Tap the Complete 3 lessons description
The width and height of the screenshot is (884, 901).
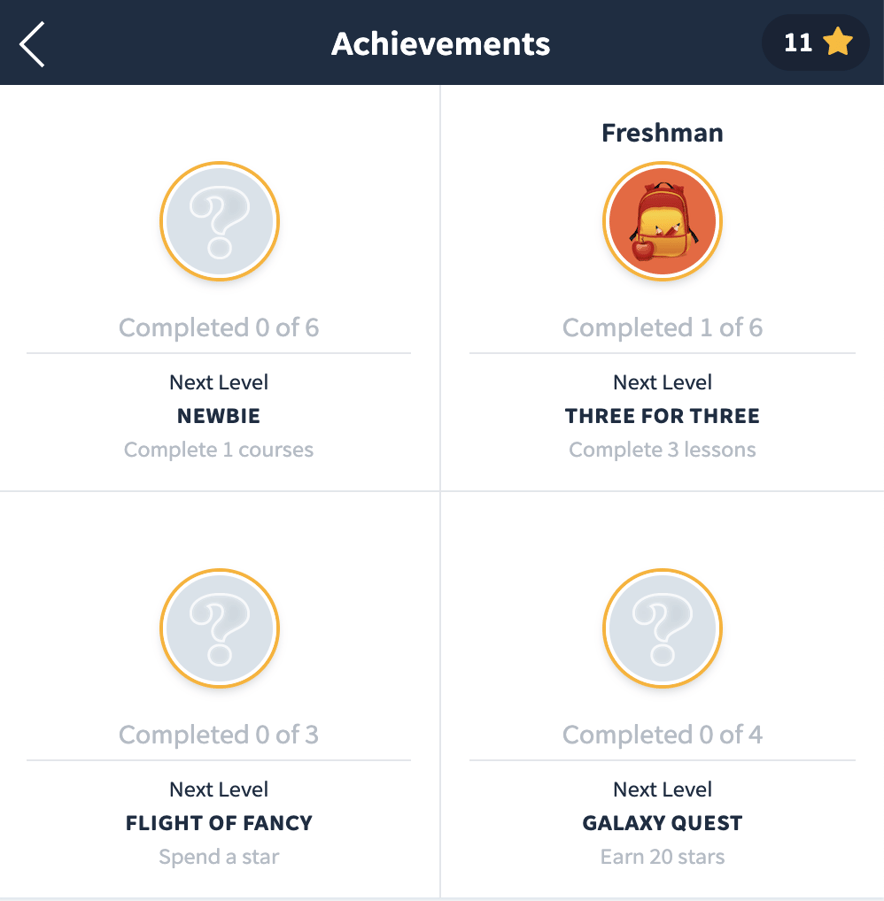[662, 449]
